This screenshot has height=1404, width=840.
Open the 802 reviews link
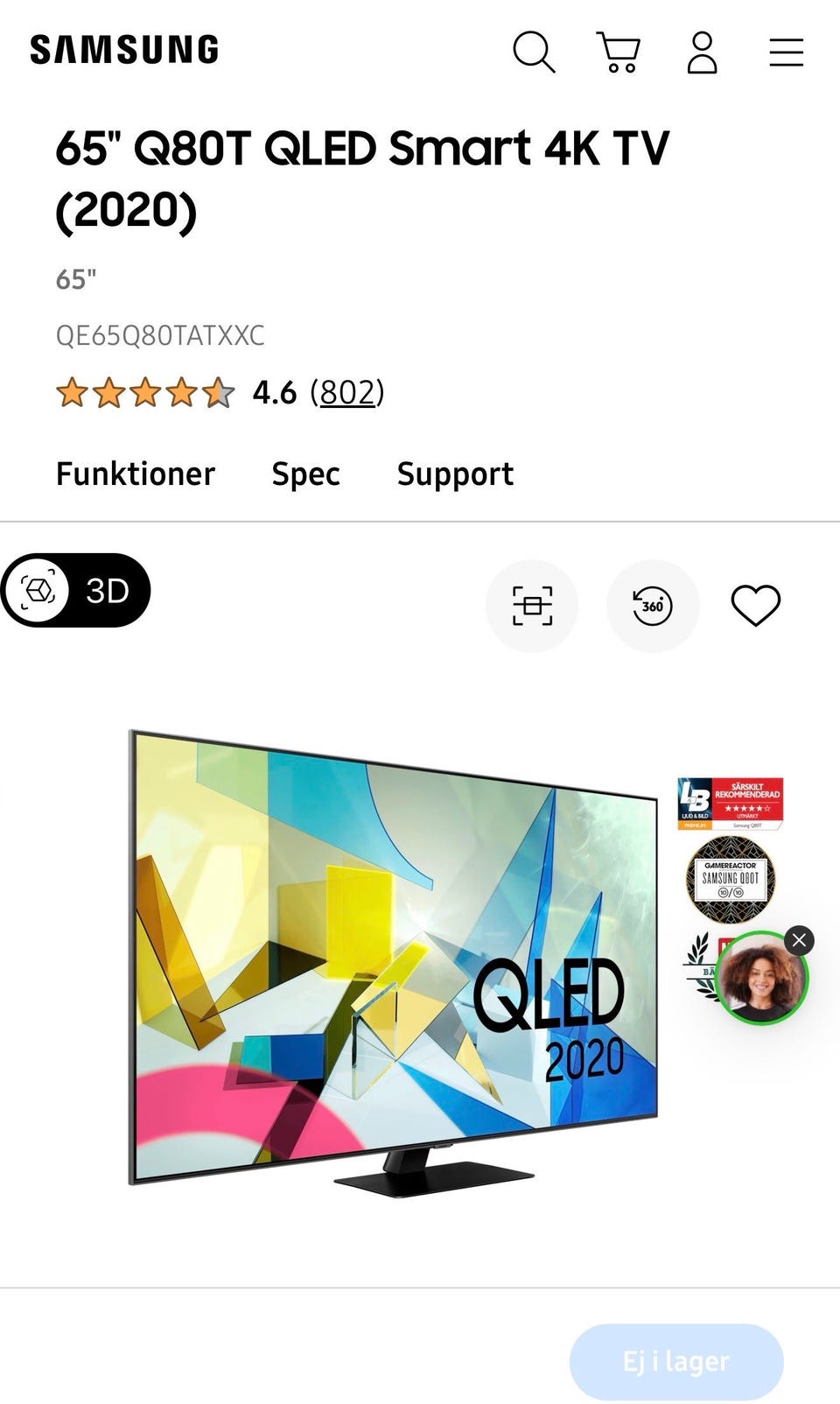click(x=346, y=393)
